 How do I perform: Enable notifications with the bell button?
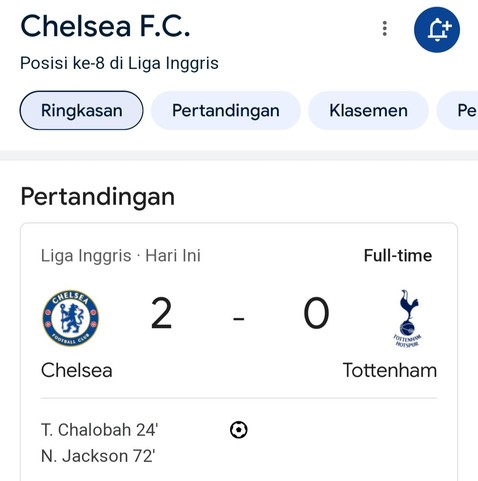[x=437, y=30]
